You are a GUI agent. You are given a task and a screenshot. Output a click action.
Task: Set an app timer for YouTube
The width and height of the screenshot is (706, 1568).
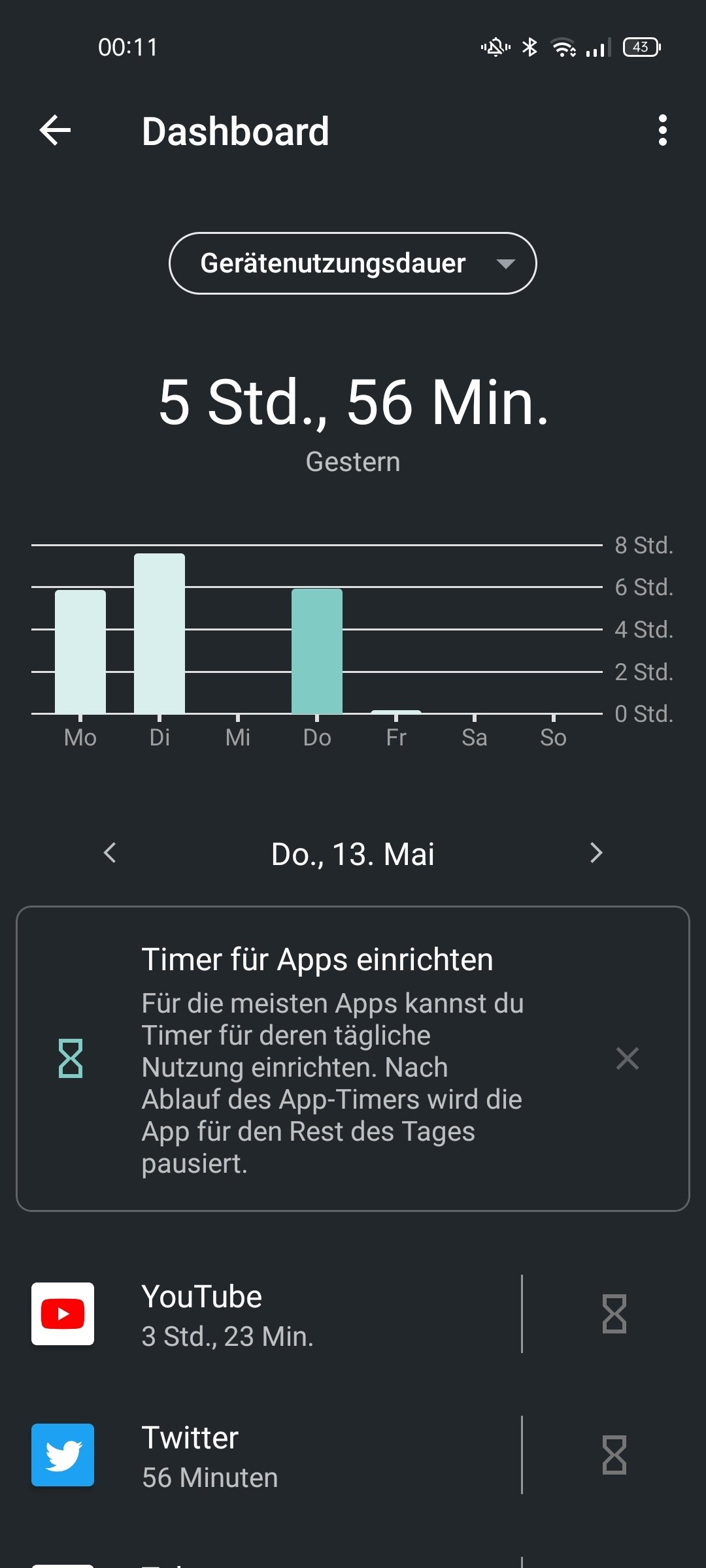[x=614, y=1314]
